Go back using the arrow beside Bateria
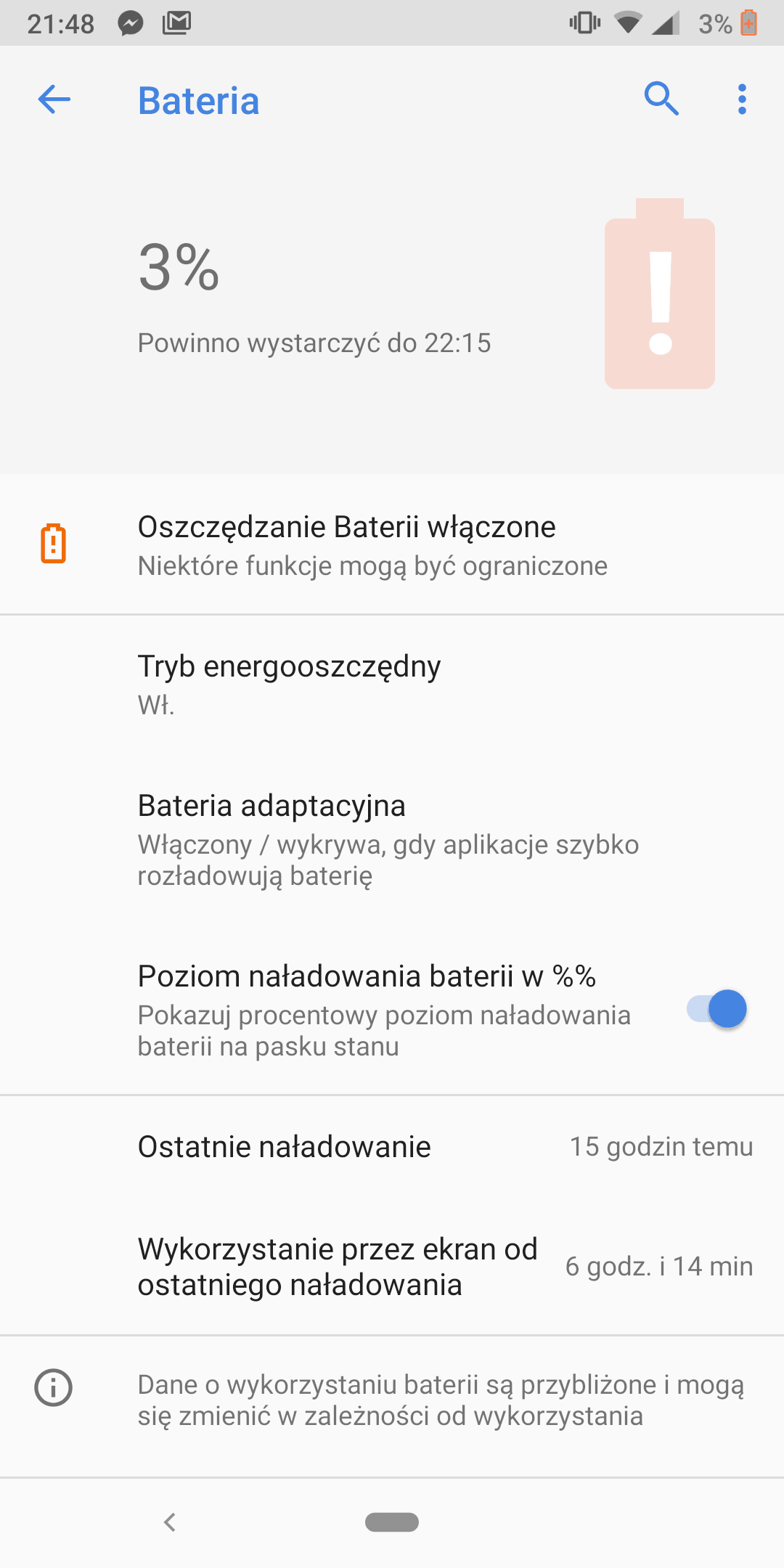Screen dimensions: 784x1568 [x=54, y=99]
